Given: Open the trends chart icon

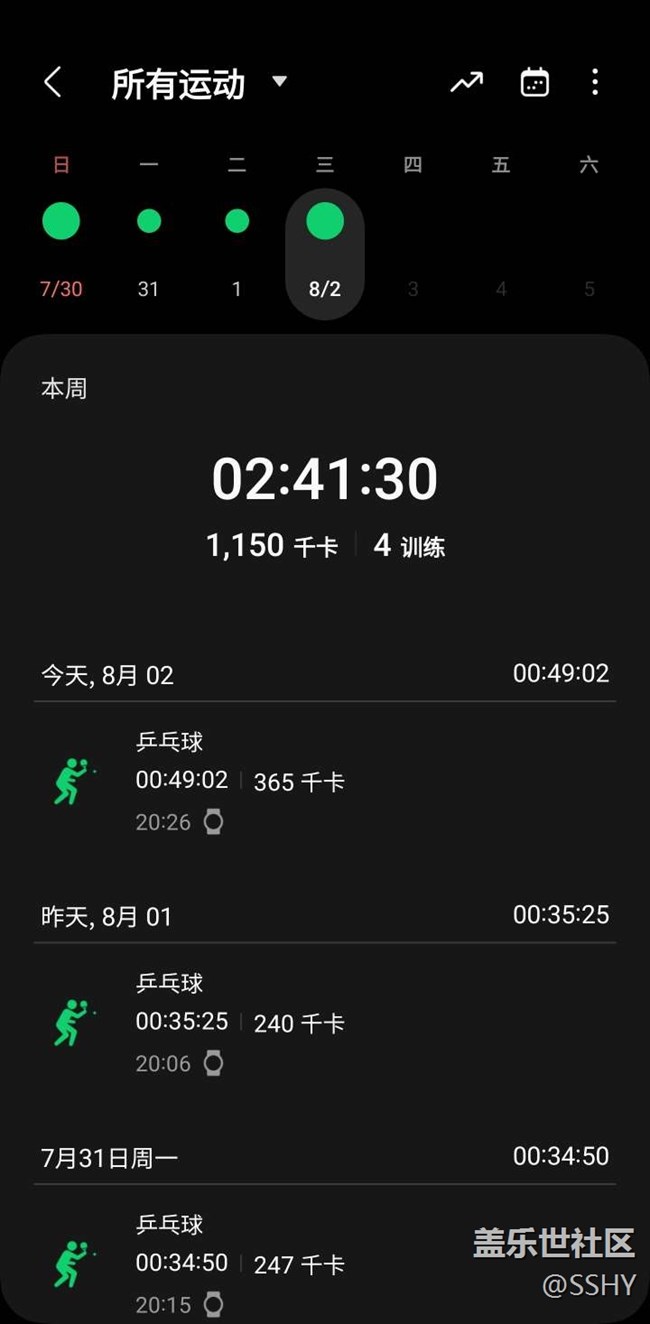Looking at the screenshot, I should pos(466,83).
